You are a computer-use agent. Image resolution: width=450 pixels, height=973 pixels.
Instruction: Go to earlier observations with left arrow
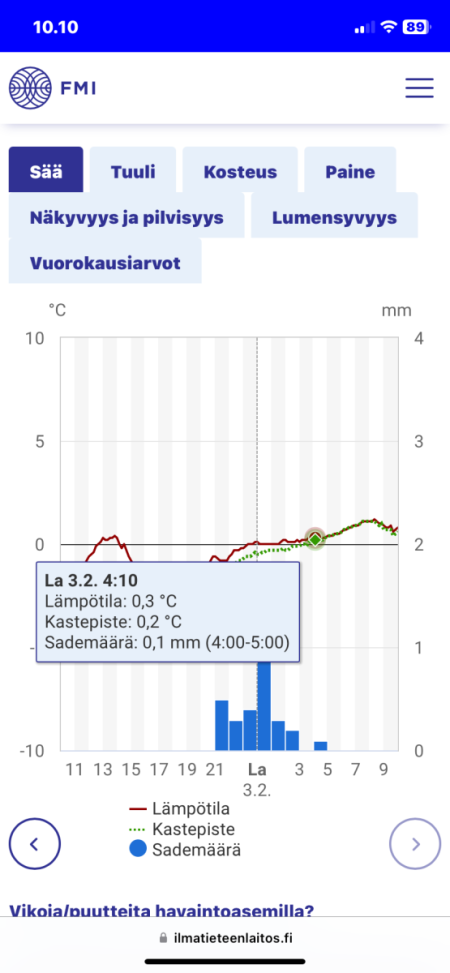35,843
